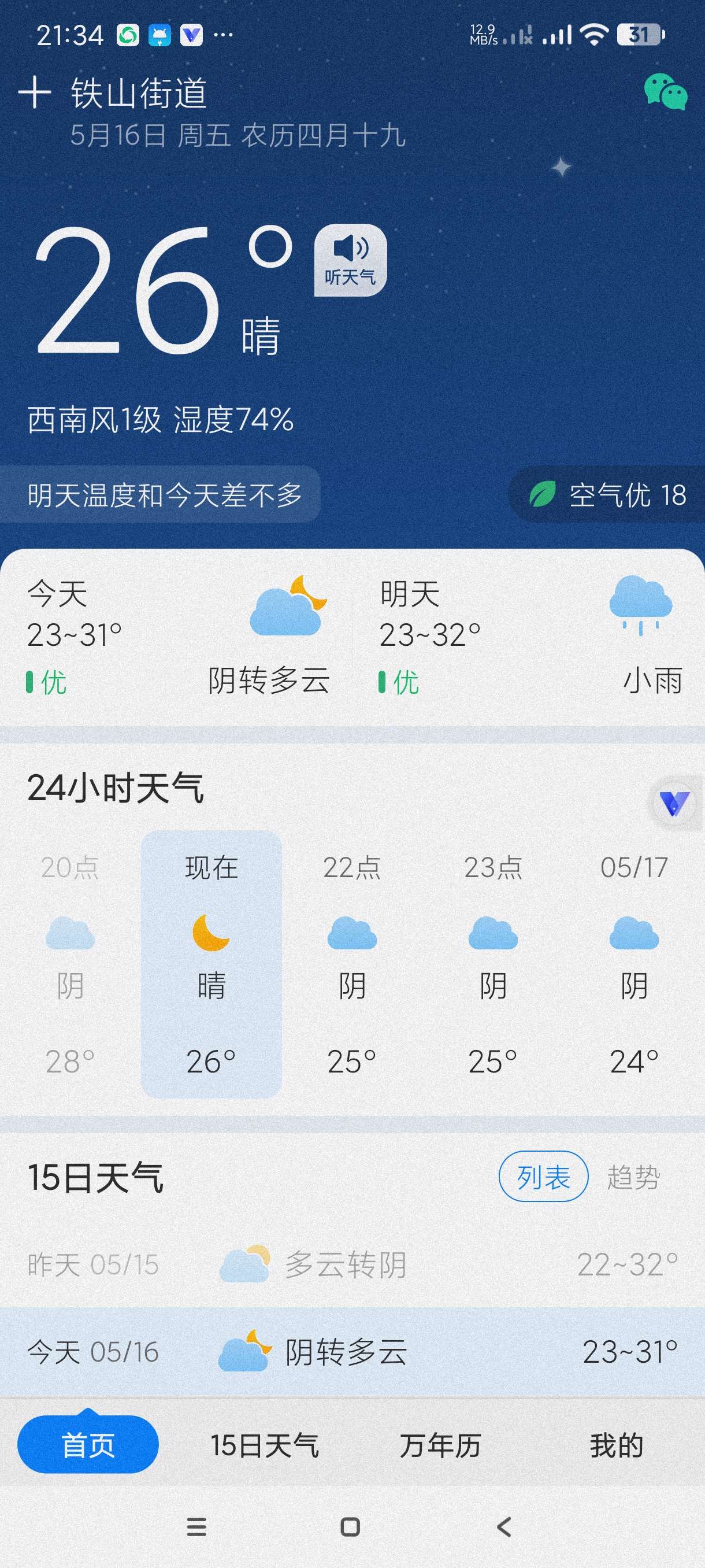The height and width of the screenshot is (1568, 705).
Task: Open recent apps from the navigation bar
Action: click(196, 1526)
